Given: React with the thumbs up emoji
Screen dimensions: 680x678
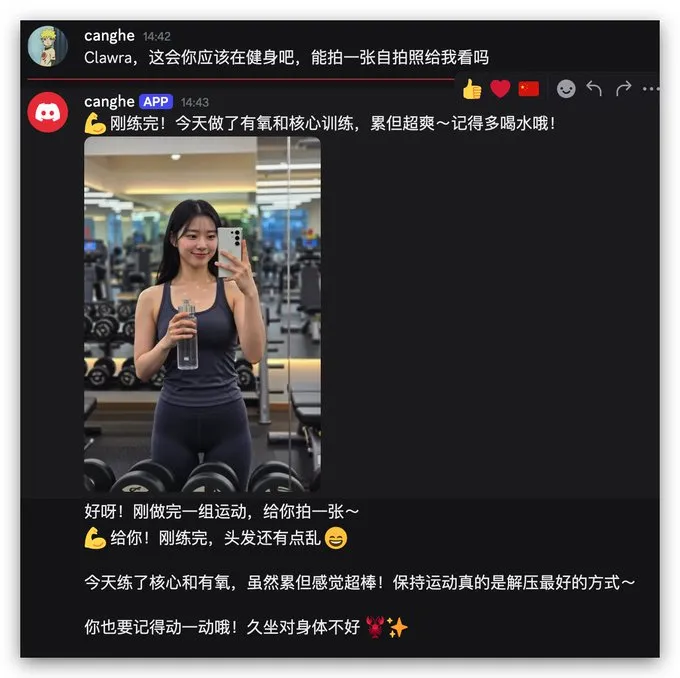Looking at the screenshot, I should [x=472, y=89].
